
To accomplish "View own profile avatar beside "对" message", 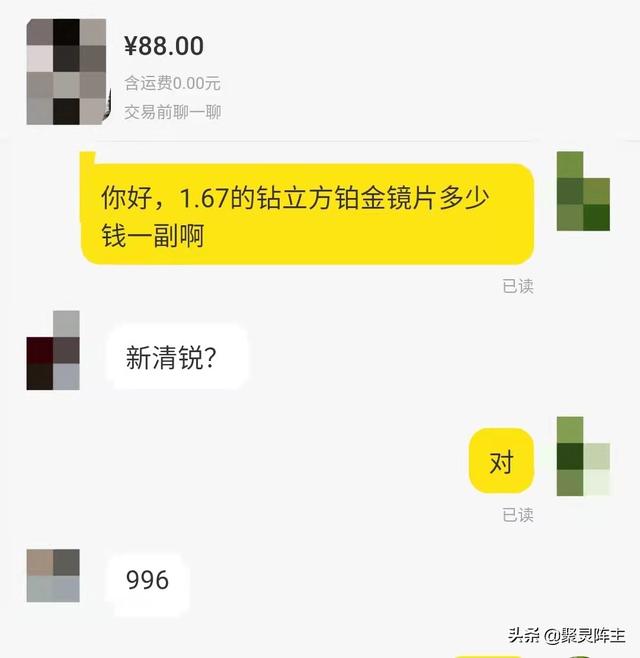I will pos(583,456).
